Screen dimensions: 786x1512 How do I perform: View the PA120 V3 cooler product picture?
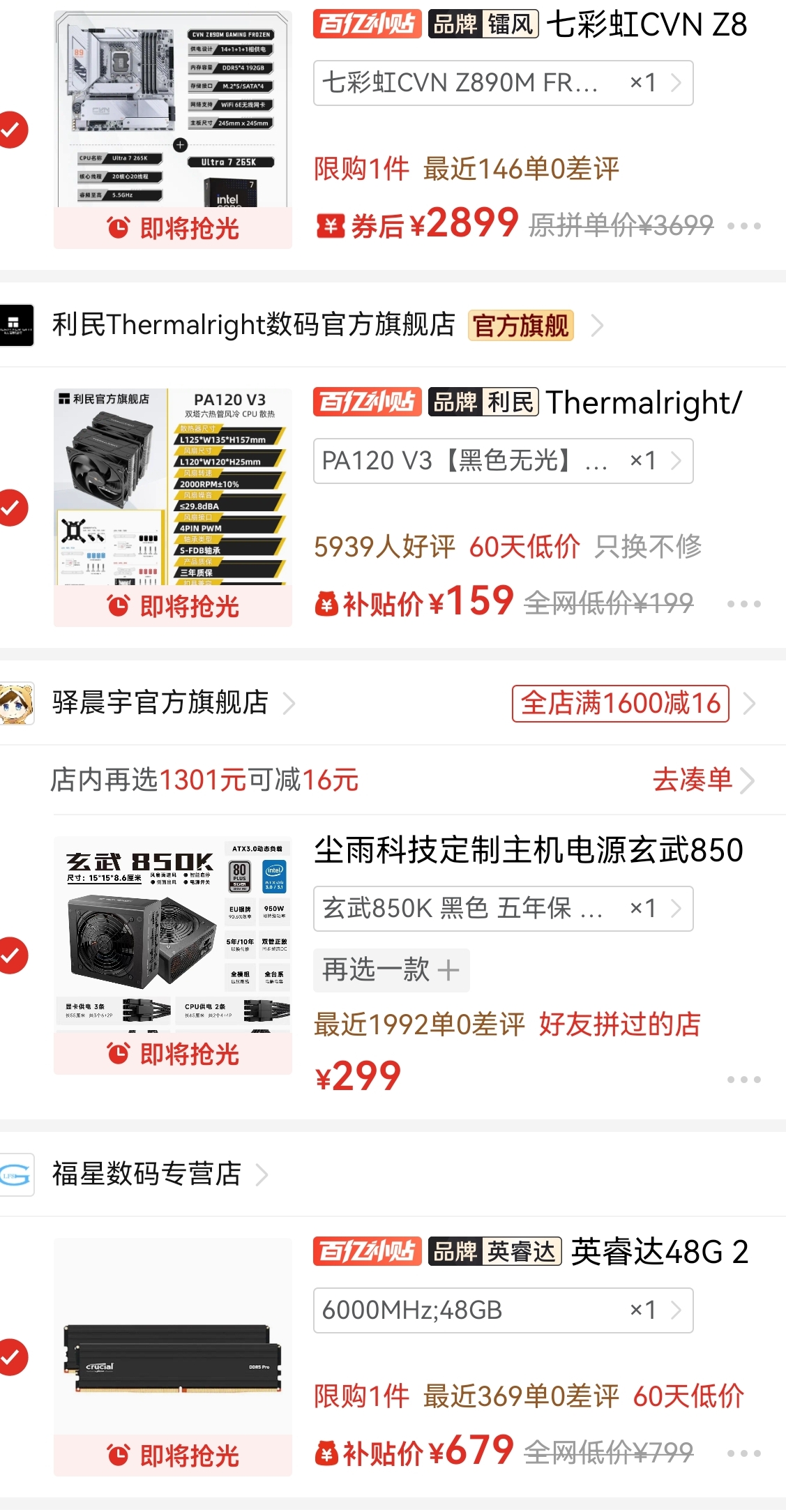tap(173, 488)
